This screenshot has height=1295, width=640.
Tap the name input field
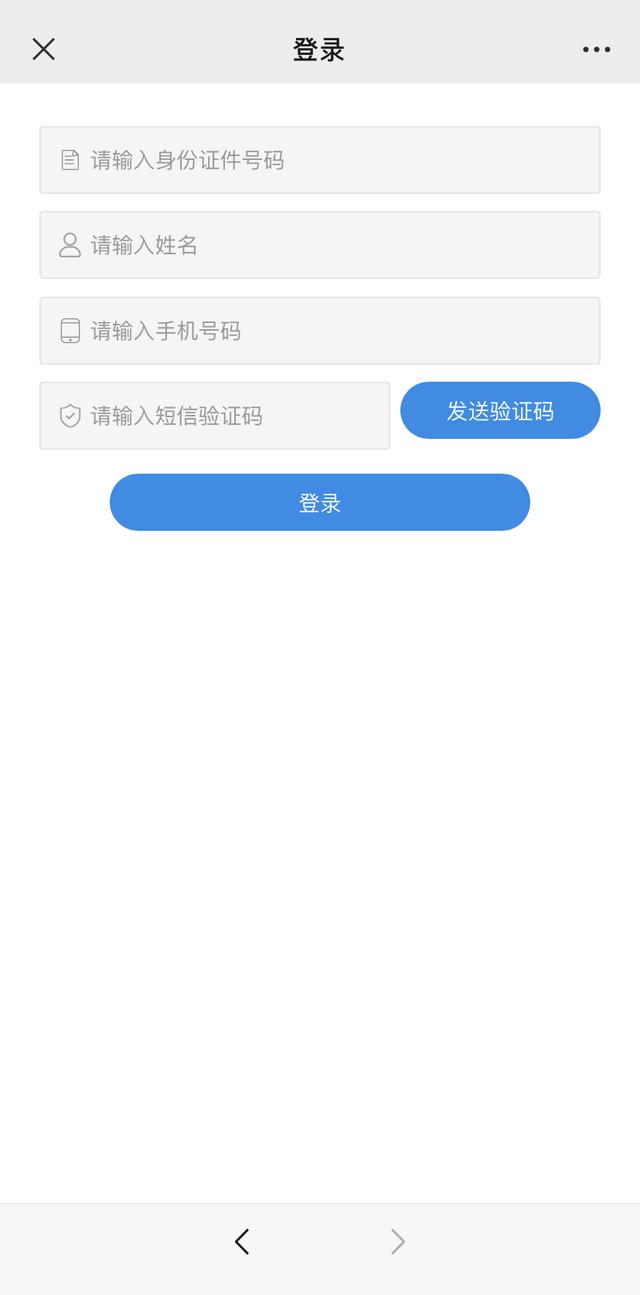pos(320,245)
